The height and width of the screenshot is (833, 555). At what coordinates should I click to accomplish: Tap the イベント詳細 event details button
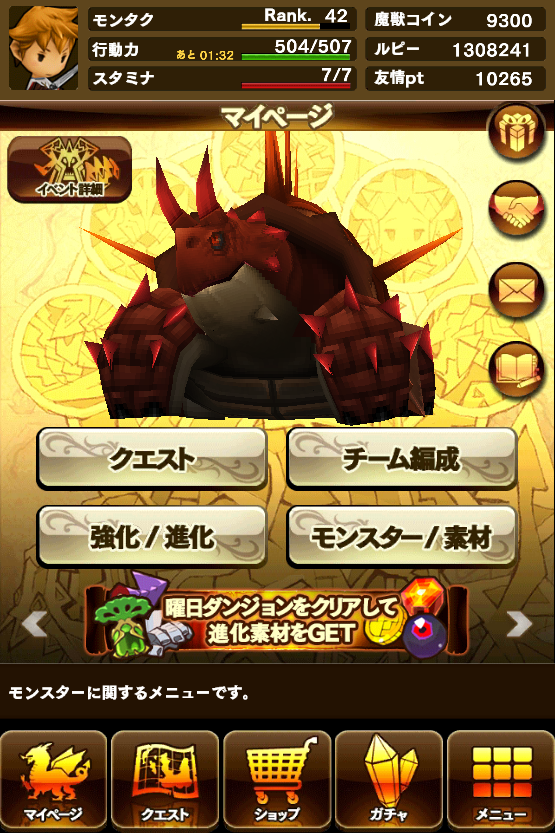[70, 169]
